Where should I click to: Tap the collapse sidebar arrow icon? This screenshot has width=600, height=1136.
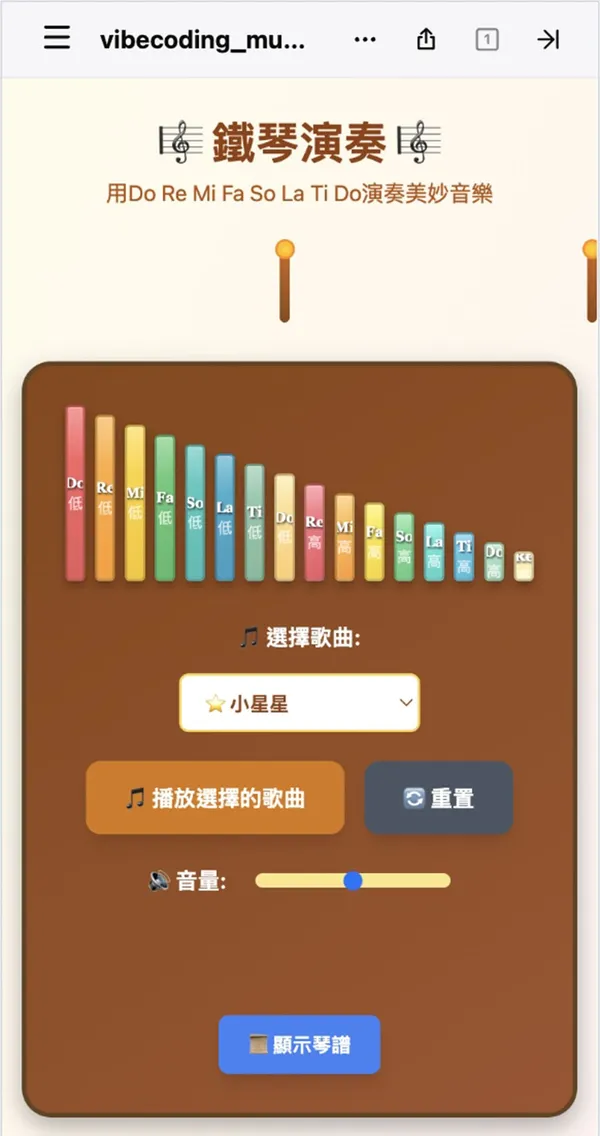548,40
